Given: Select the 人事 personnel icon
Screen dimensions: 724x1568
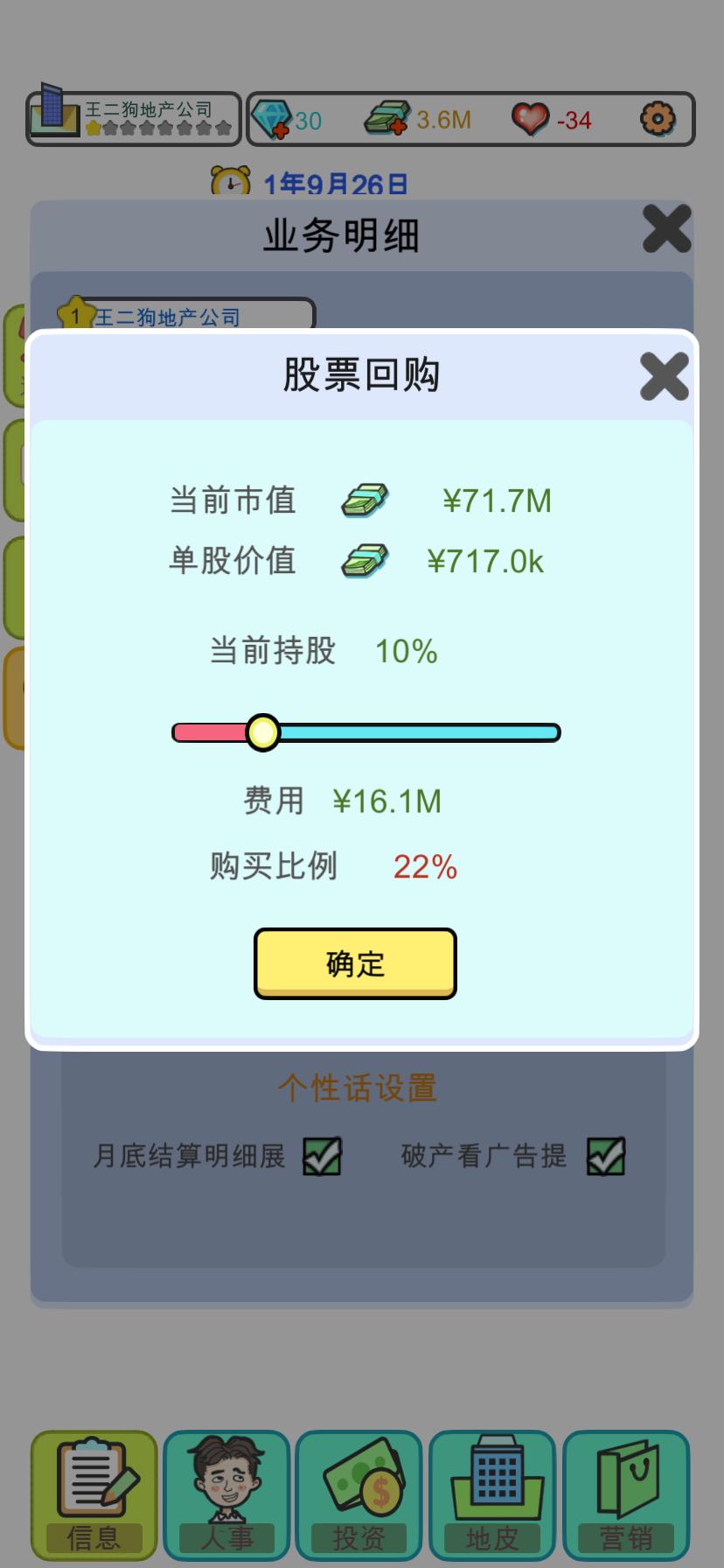Looking at the screenshot, I should tap(226, 1496).
